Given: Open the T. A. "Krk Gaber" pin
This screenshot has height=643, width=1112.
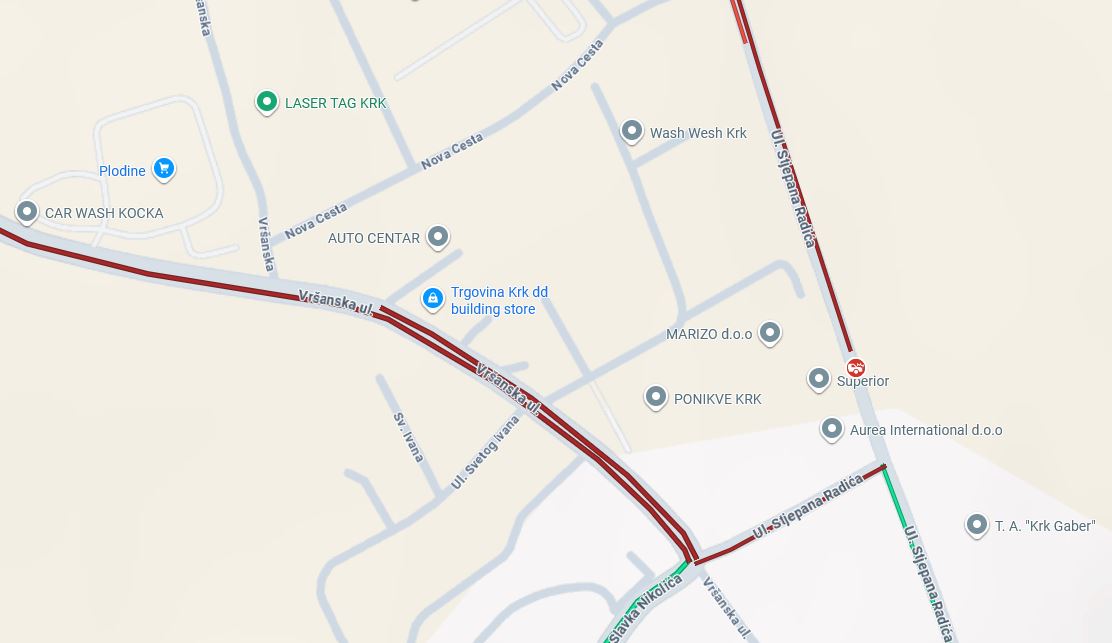Looking at the screenshot, I should click(x=976, y=524).
